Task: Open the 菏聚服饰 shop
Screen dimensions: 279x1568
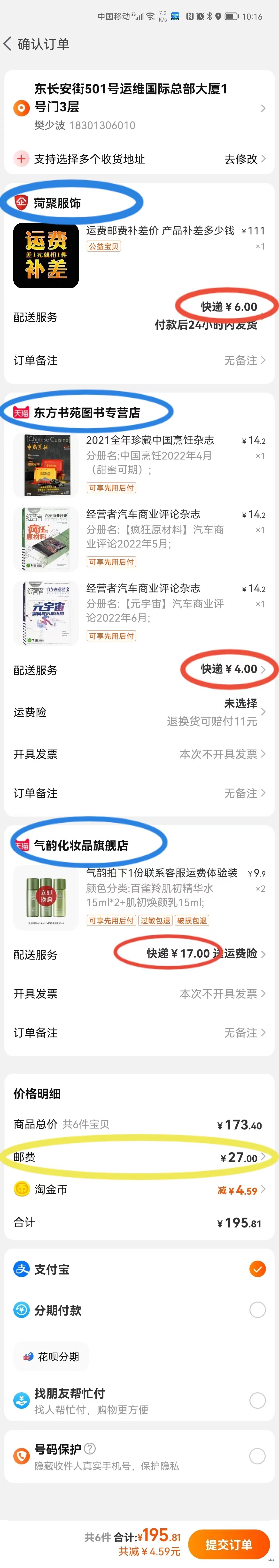Action: point(57,203)
